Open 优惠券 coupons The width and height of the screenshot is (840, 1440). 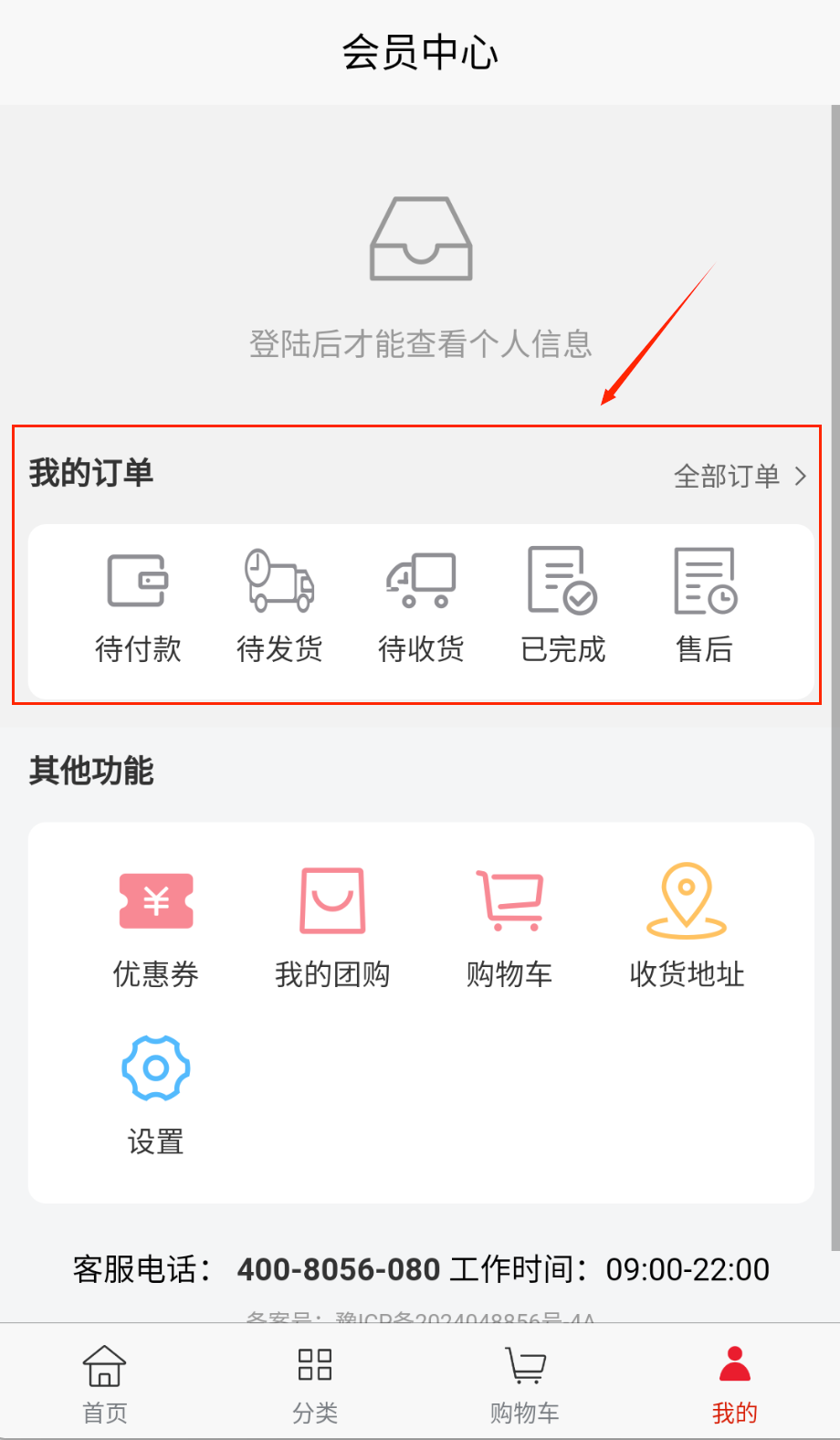155,925
